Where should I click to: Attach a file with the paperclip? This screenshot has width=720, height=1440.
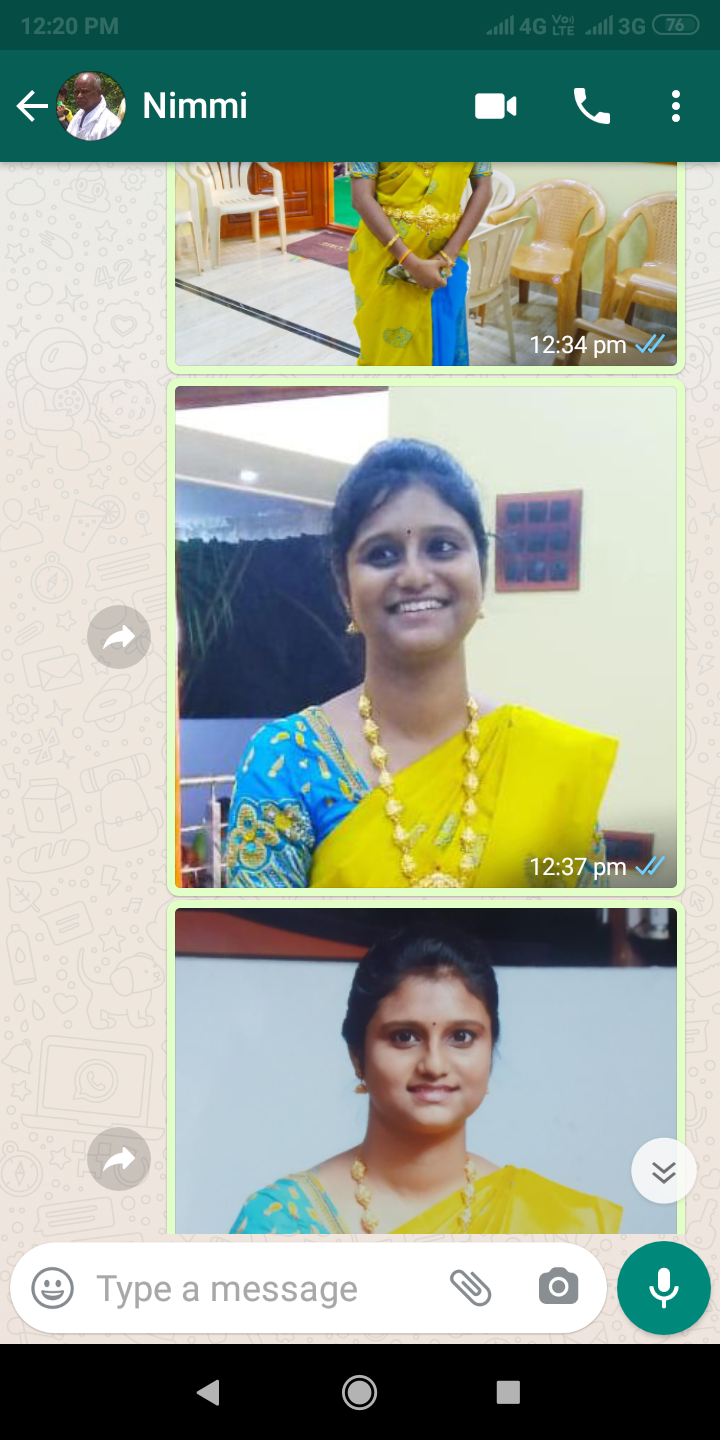click(x=470, y=1288)
